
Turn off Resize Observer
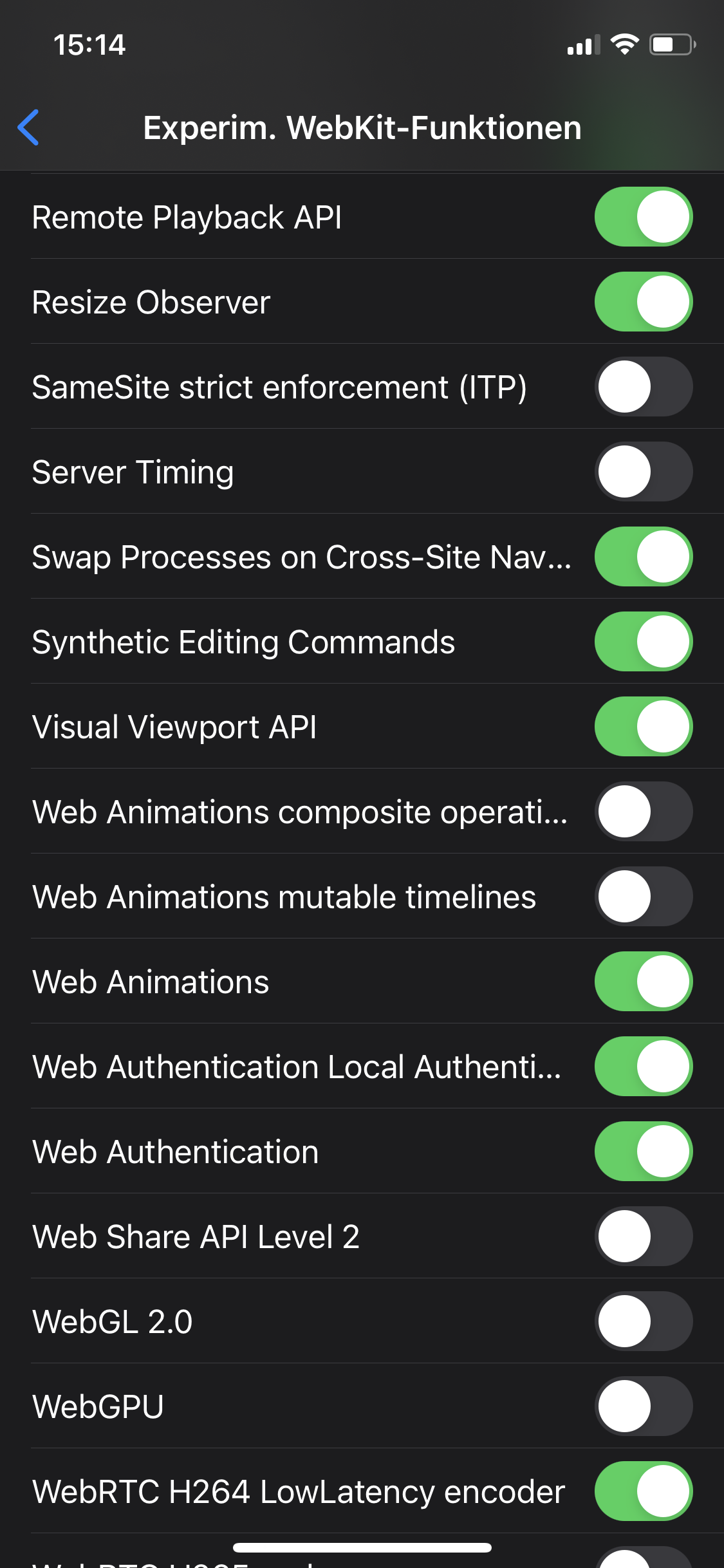click(643, 302)
